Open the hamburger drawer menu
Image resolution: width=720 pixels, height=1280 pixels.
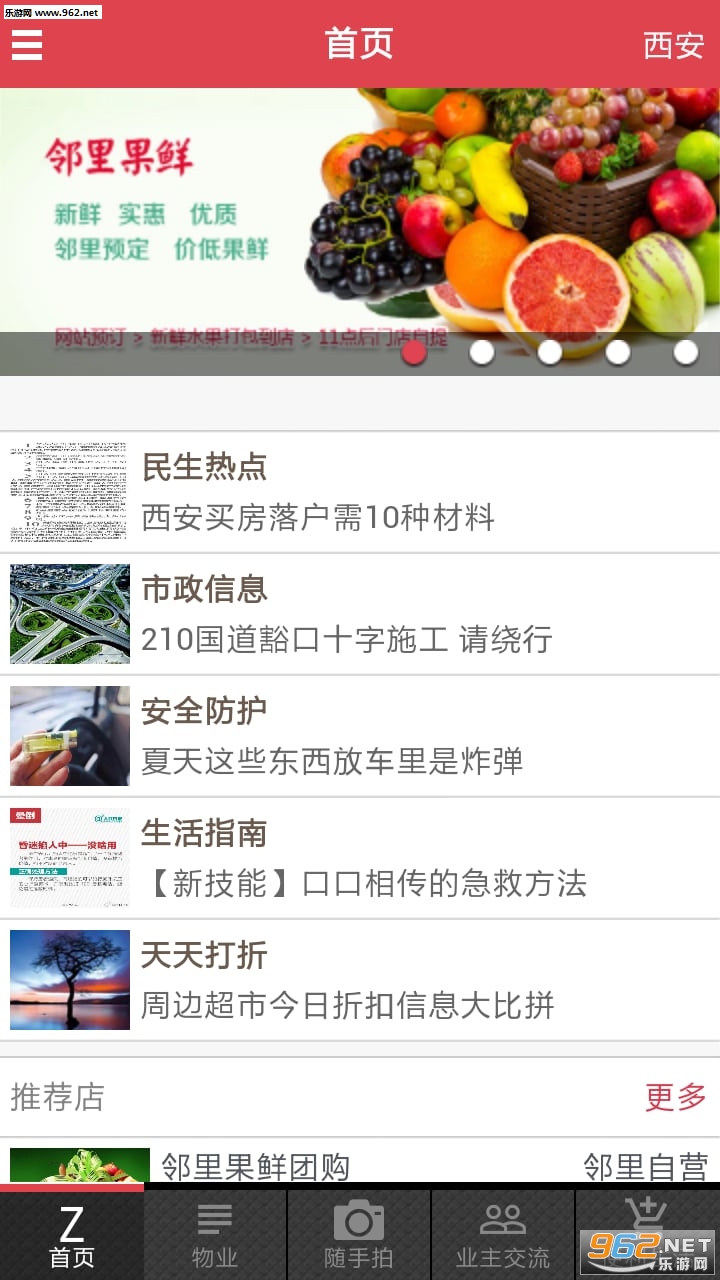(27, 44)
